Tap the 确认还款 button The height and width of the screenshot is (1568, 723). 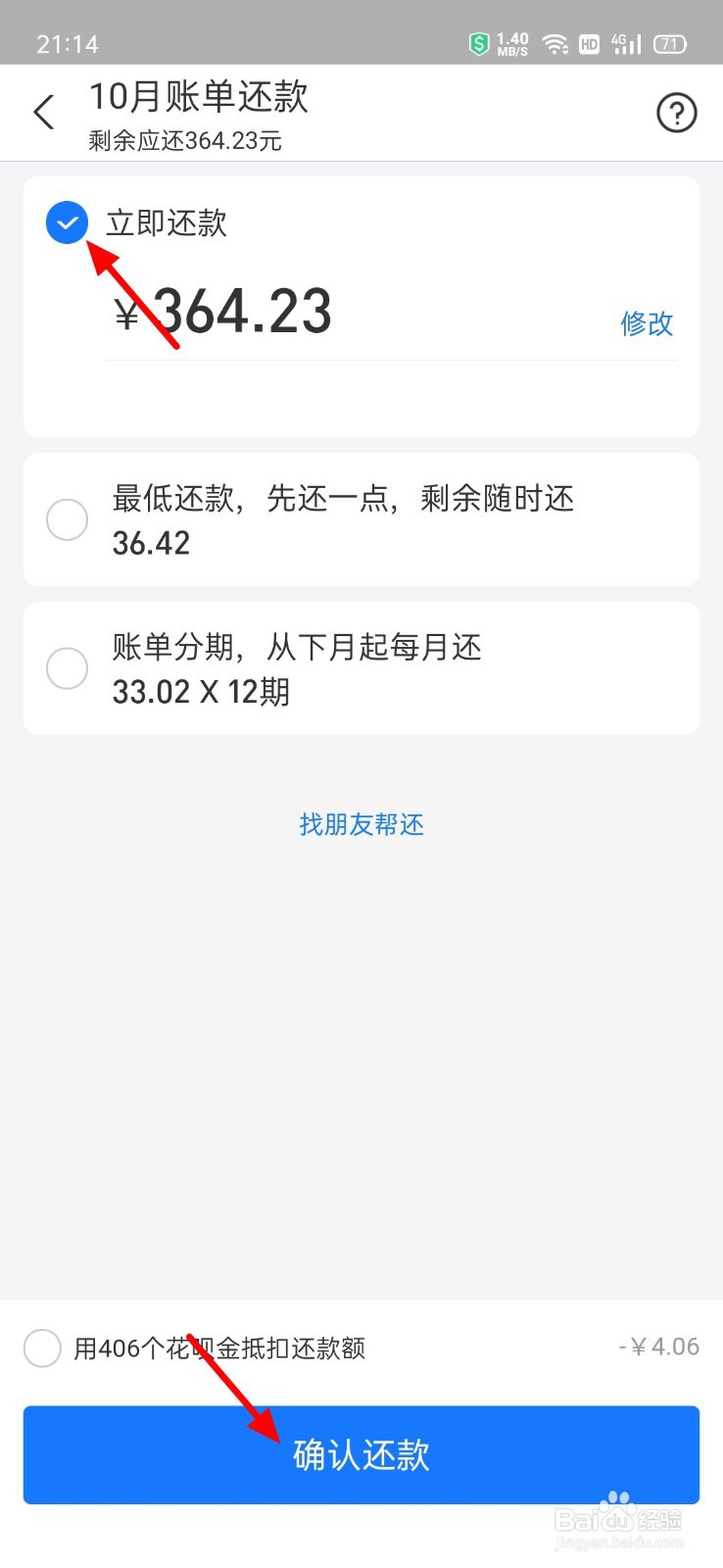coord(361,1455)
